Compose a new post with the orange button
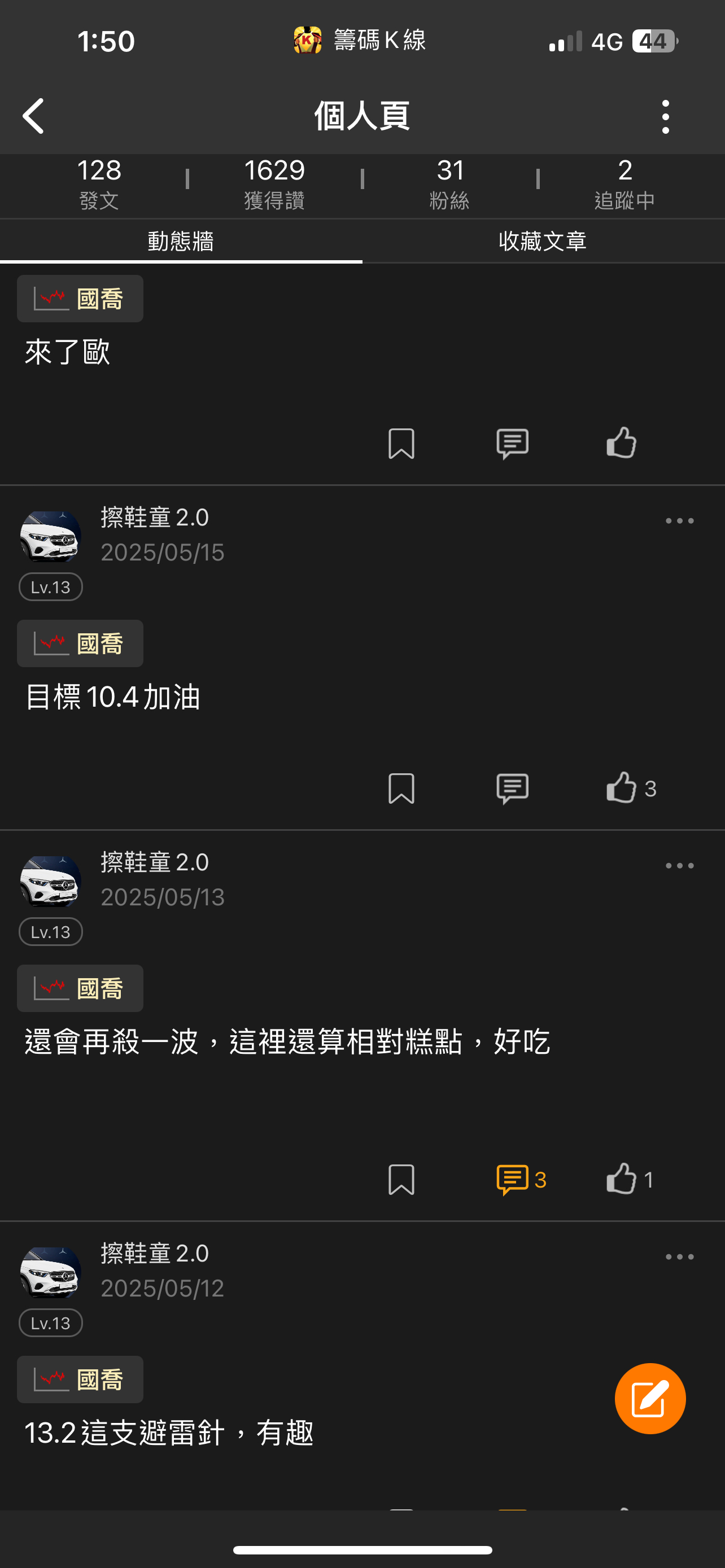 tap(649, 1399)
